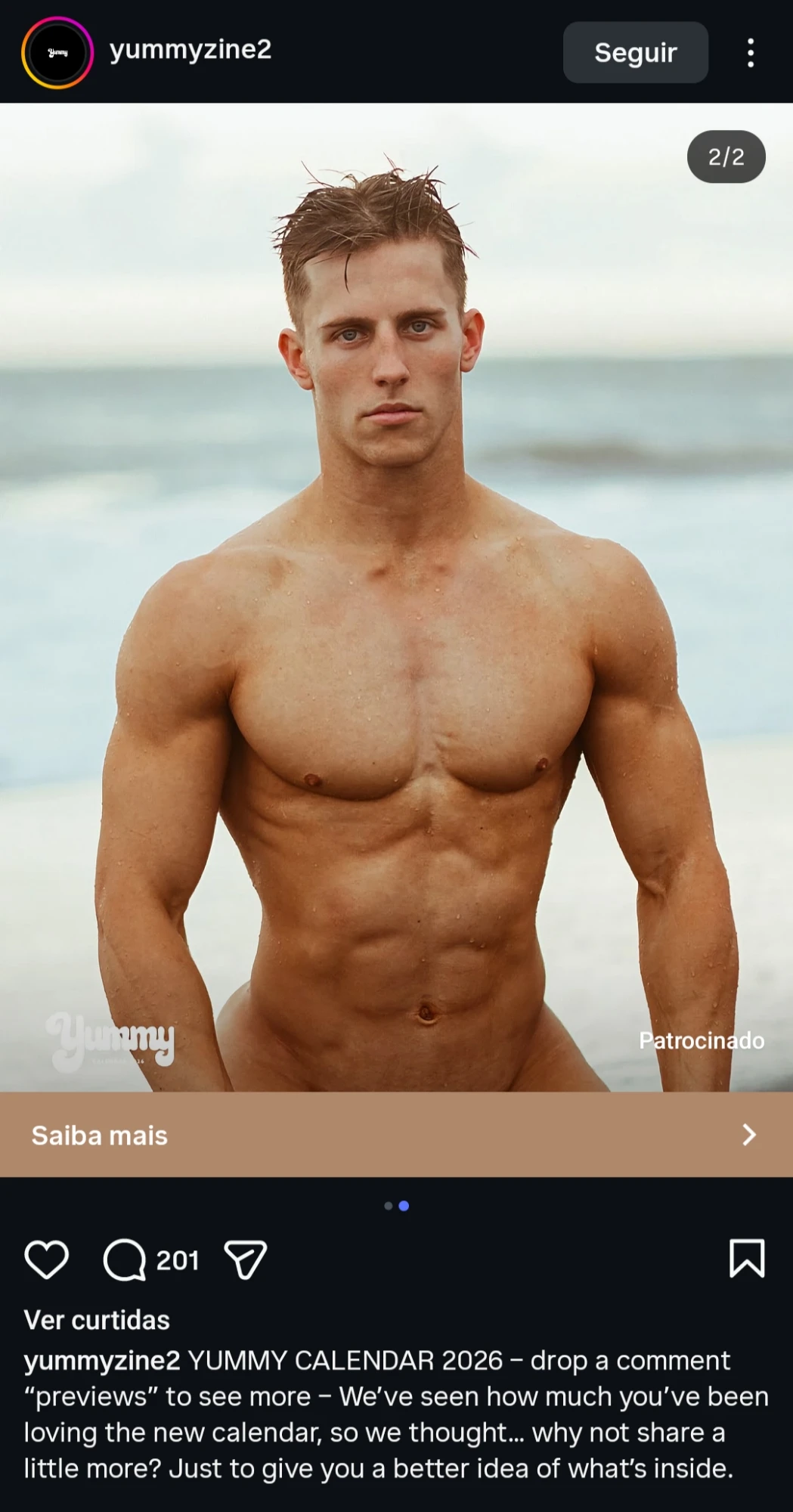
Task: Like this post with the heart icon
Action: 47,1259
